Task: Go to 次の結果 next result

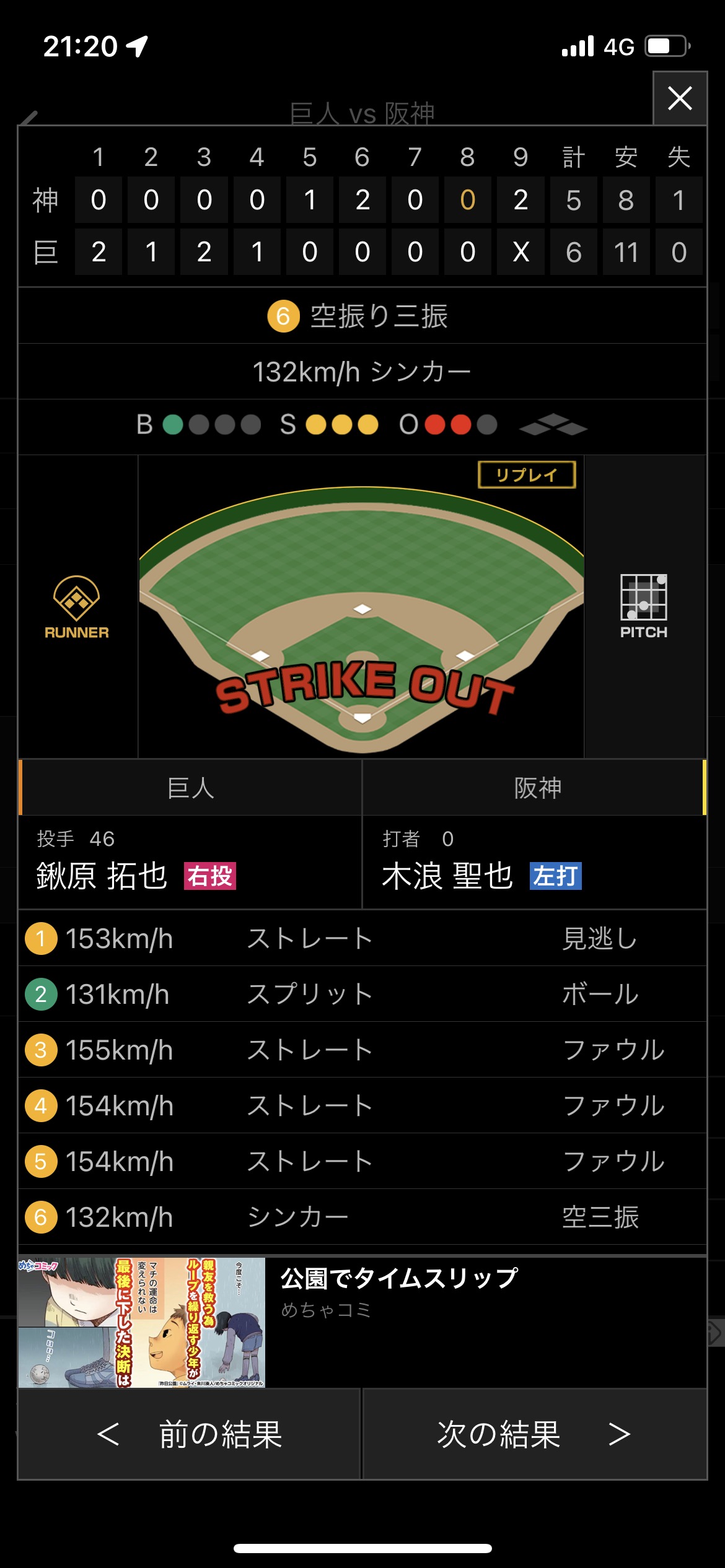Action: pos(534,1434)
